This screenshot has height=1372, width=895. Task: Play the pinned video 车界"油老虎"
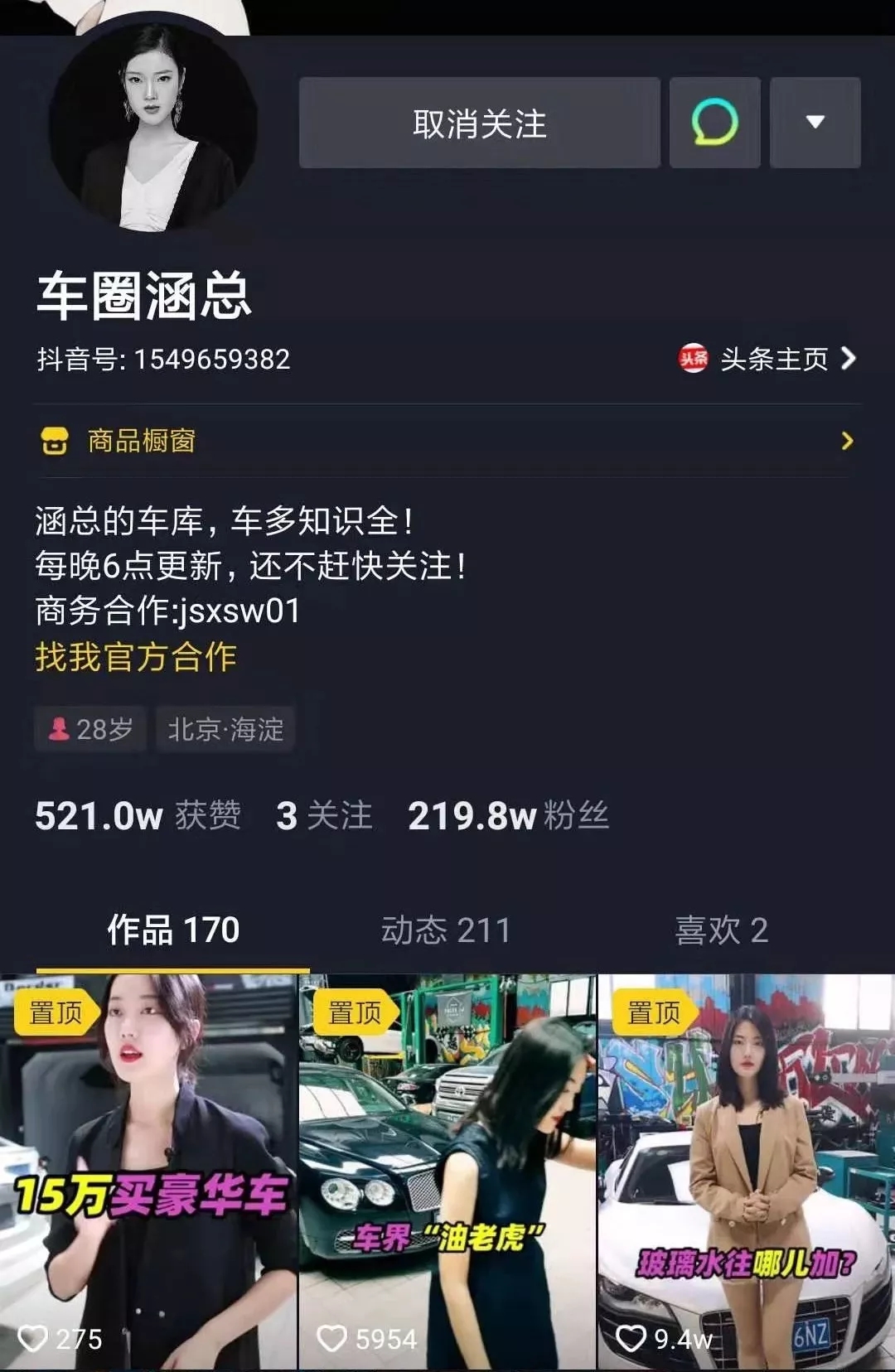447,1172
